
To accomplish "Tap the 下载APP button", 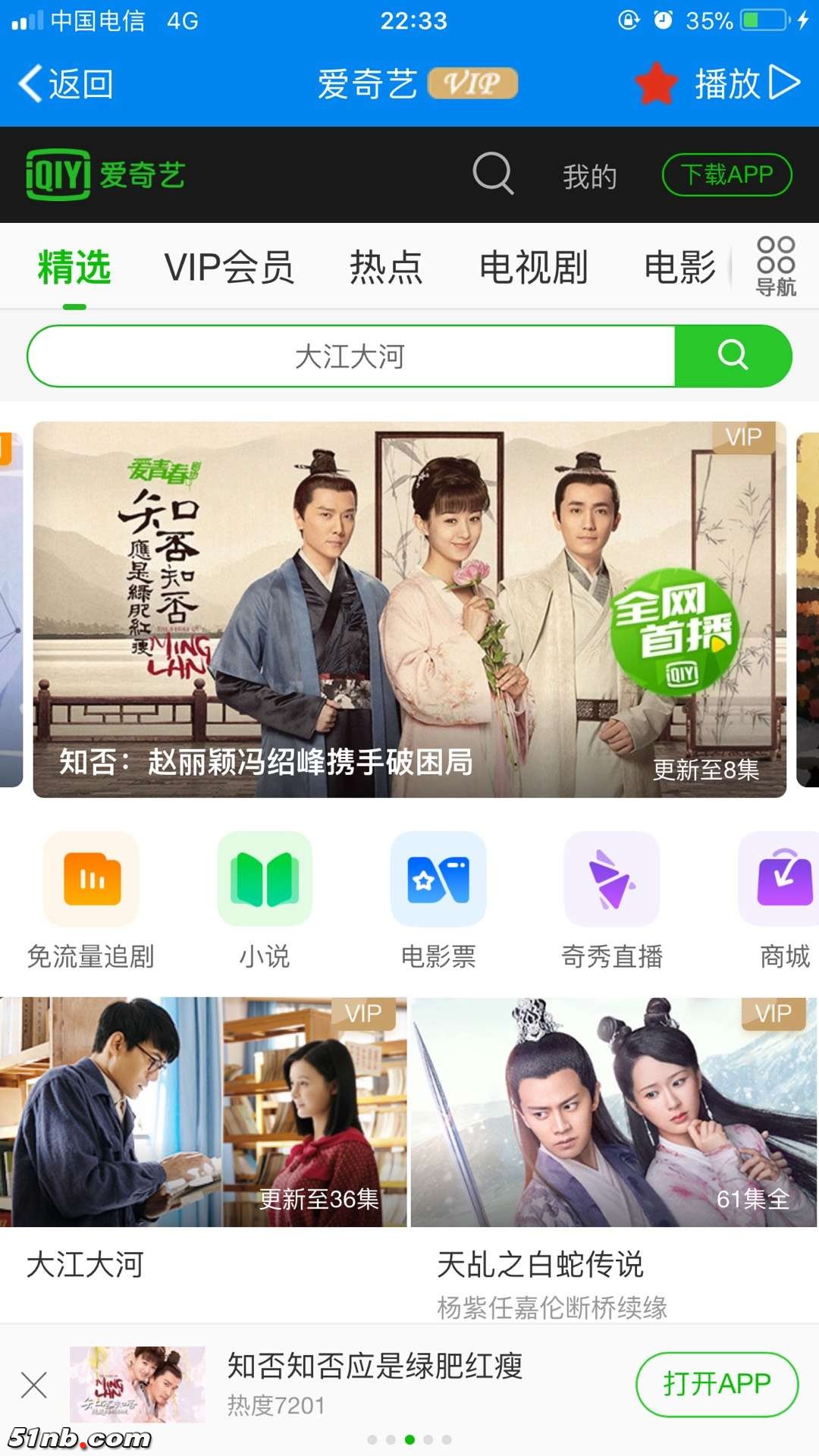I will (726, 175).
